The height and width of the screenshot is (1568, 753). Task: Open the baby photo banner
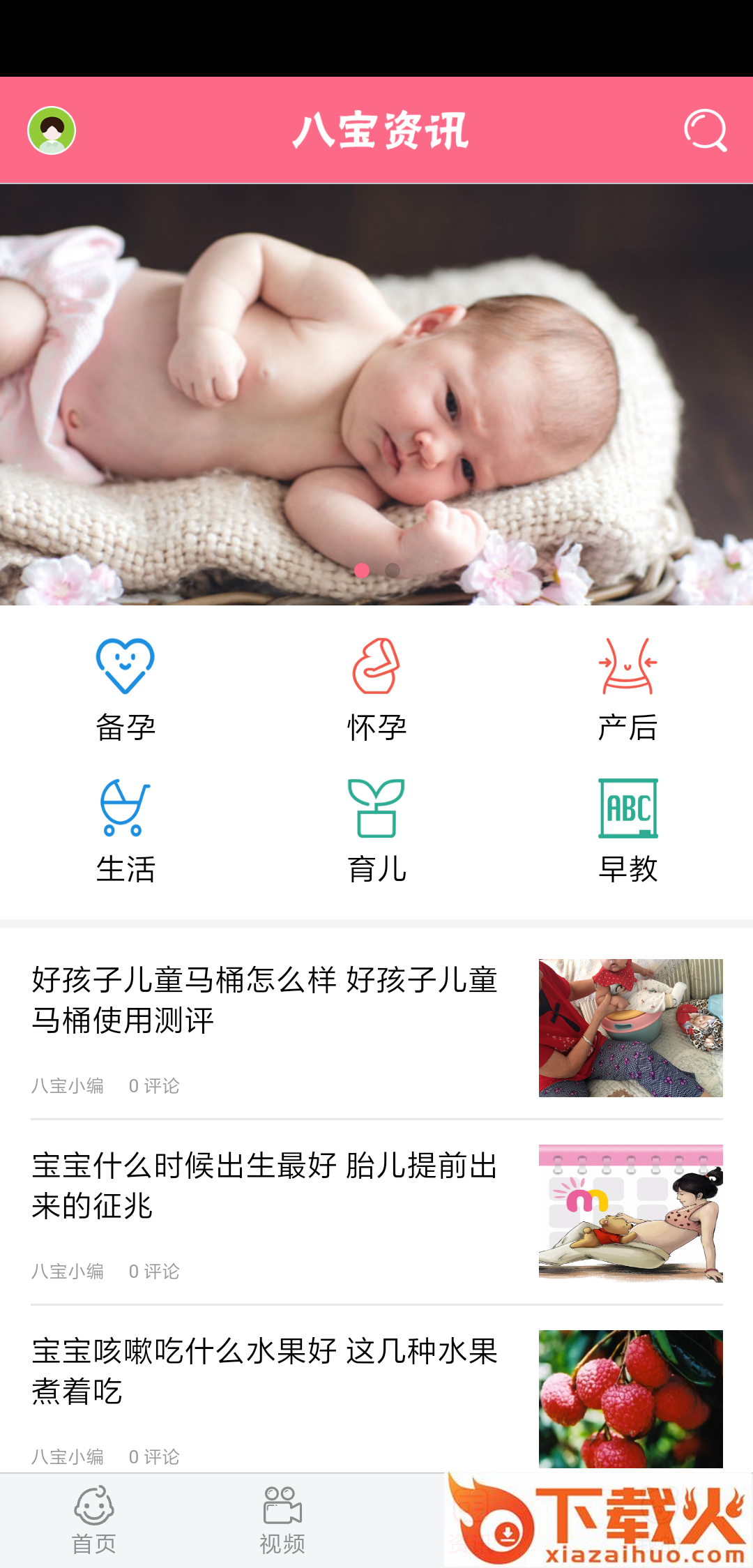pyautogui.click(x=376, y=394)
